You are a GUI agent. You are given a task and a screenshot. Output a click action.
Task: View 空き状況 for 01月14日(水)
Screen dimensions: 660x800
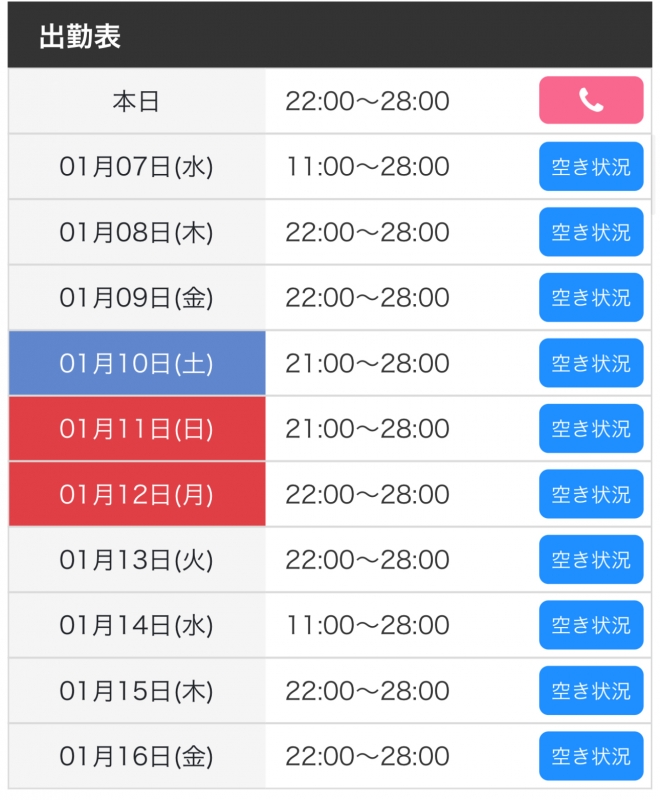591,625
